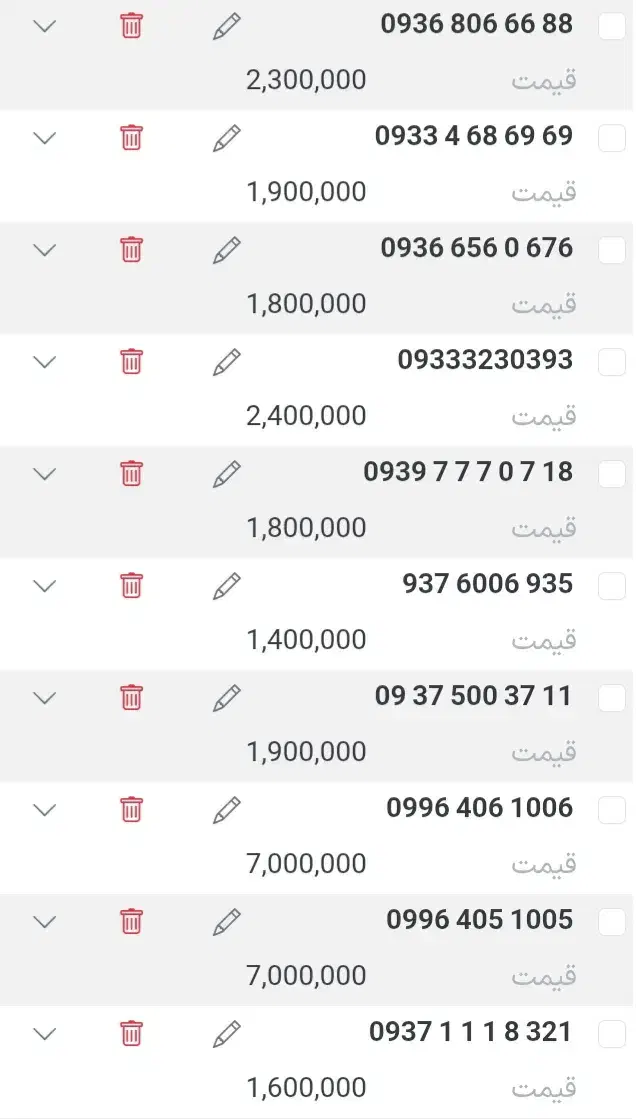This screenshot has height=1119, width=636.
Task: Edit the entry 0936 656 0 676
Action: 227,250
